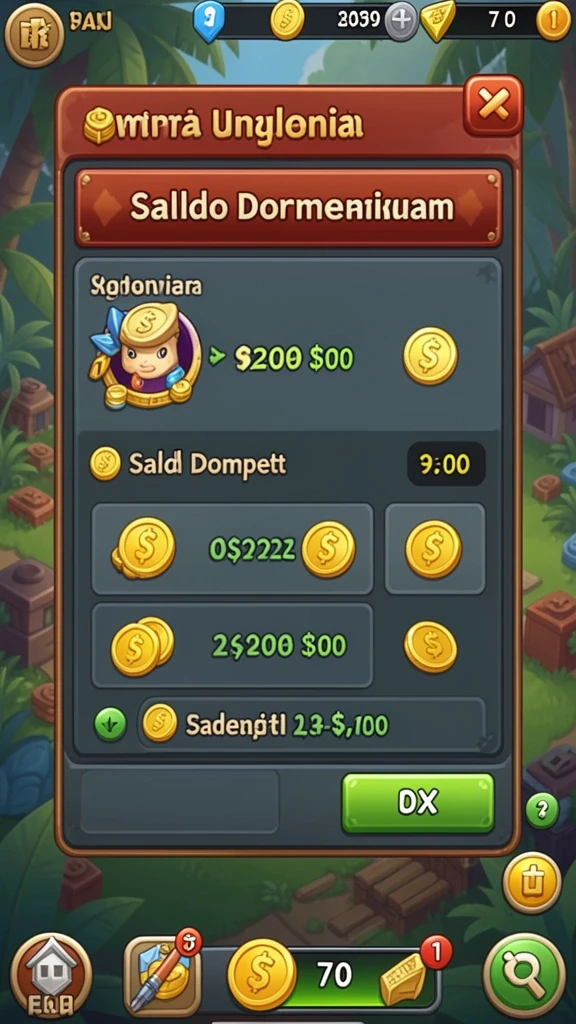Tap the green down arrow beside Sadenptl
The image size is (576, 1024).
(x=110, y=724)
